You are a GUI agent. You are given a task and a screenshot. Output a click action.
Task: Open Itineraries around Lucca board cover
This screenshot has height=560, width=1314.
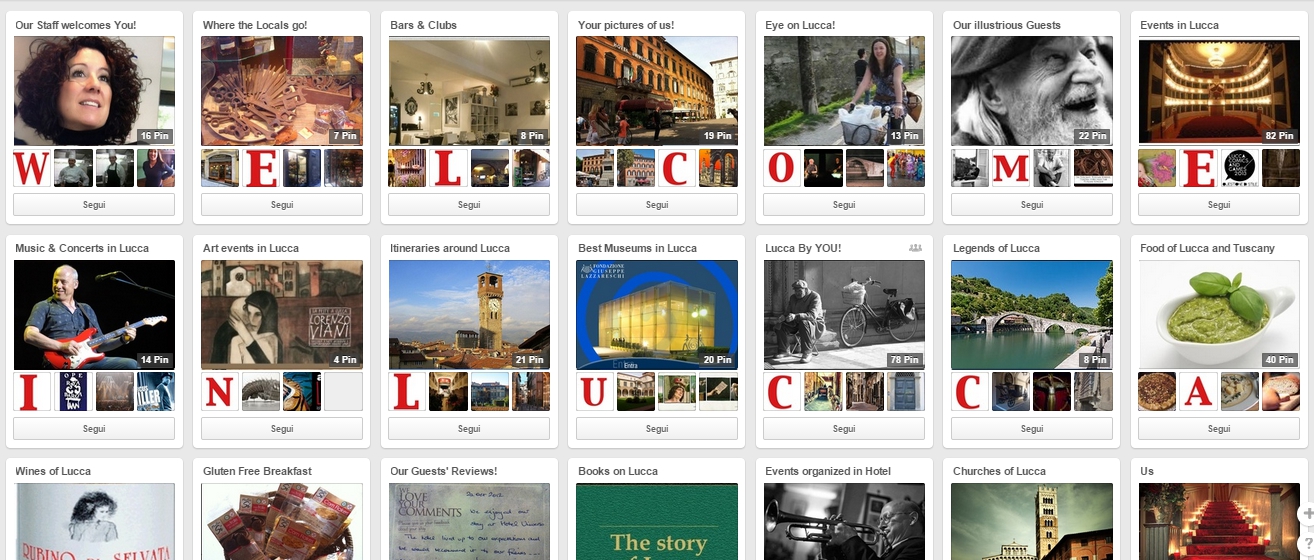pyautogui.click(x=469, y=314)
